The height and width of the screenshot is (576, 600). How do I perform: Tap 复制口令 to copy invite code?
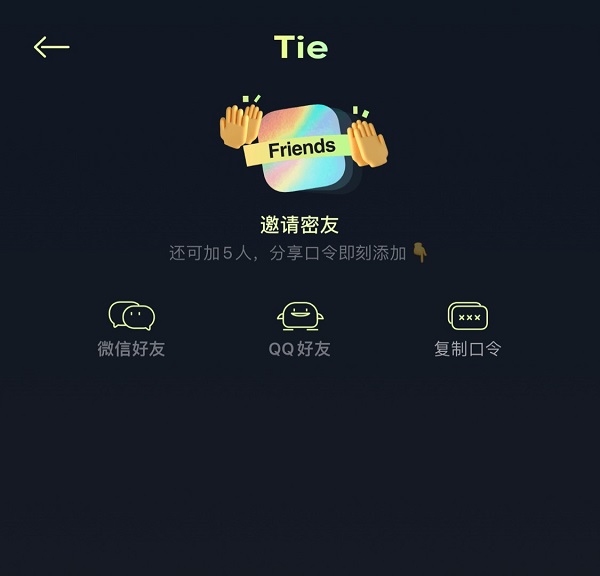(467, 328)
